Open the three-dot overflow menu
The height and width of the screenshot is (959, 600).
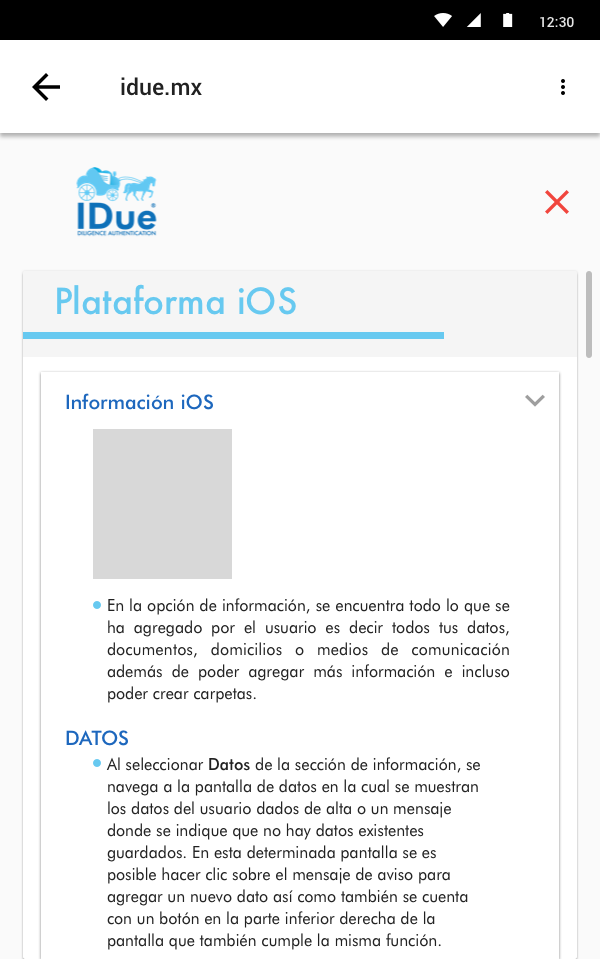(x=563, y=87)
